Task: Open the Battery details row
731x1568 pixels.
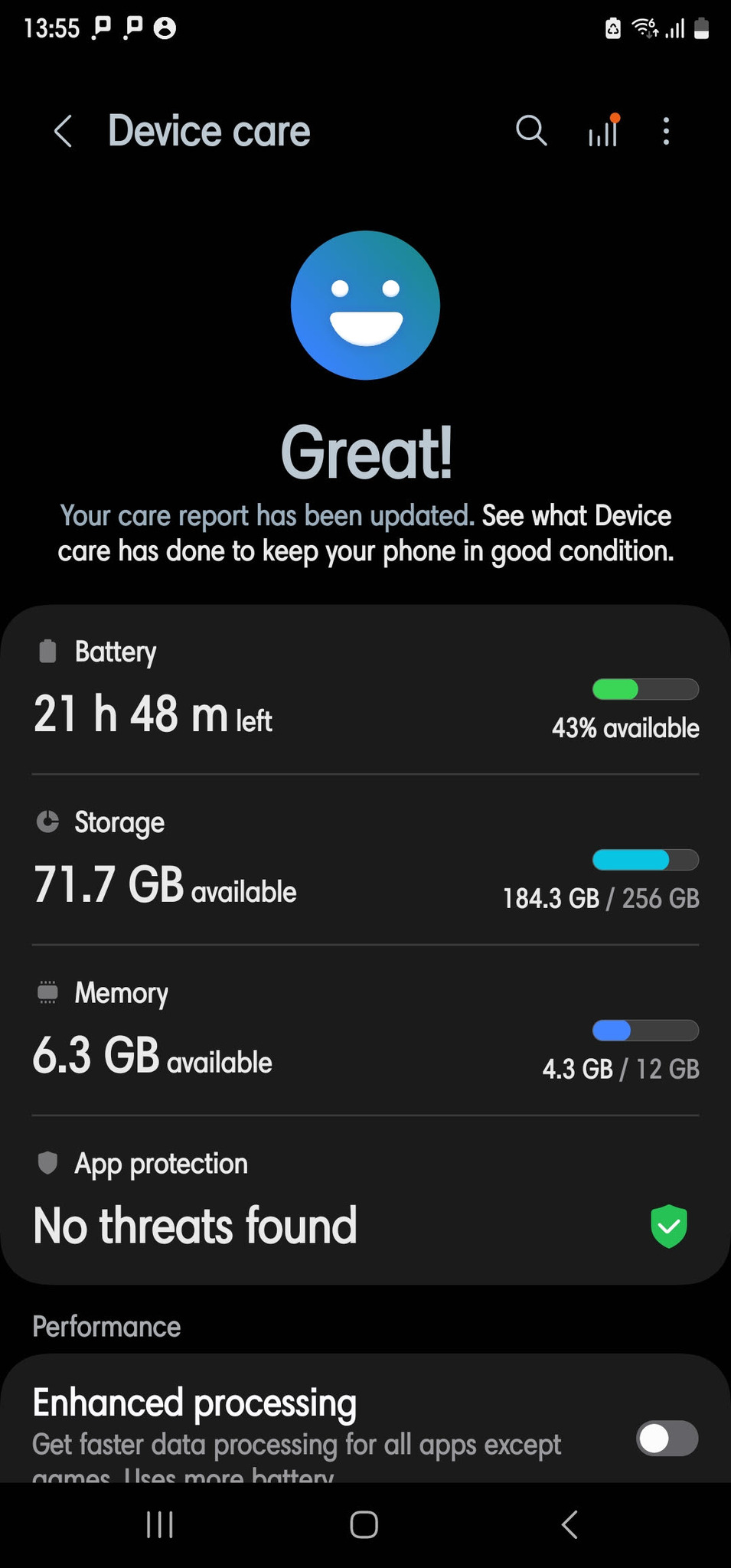Action: (365, 691)
